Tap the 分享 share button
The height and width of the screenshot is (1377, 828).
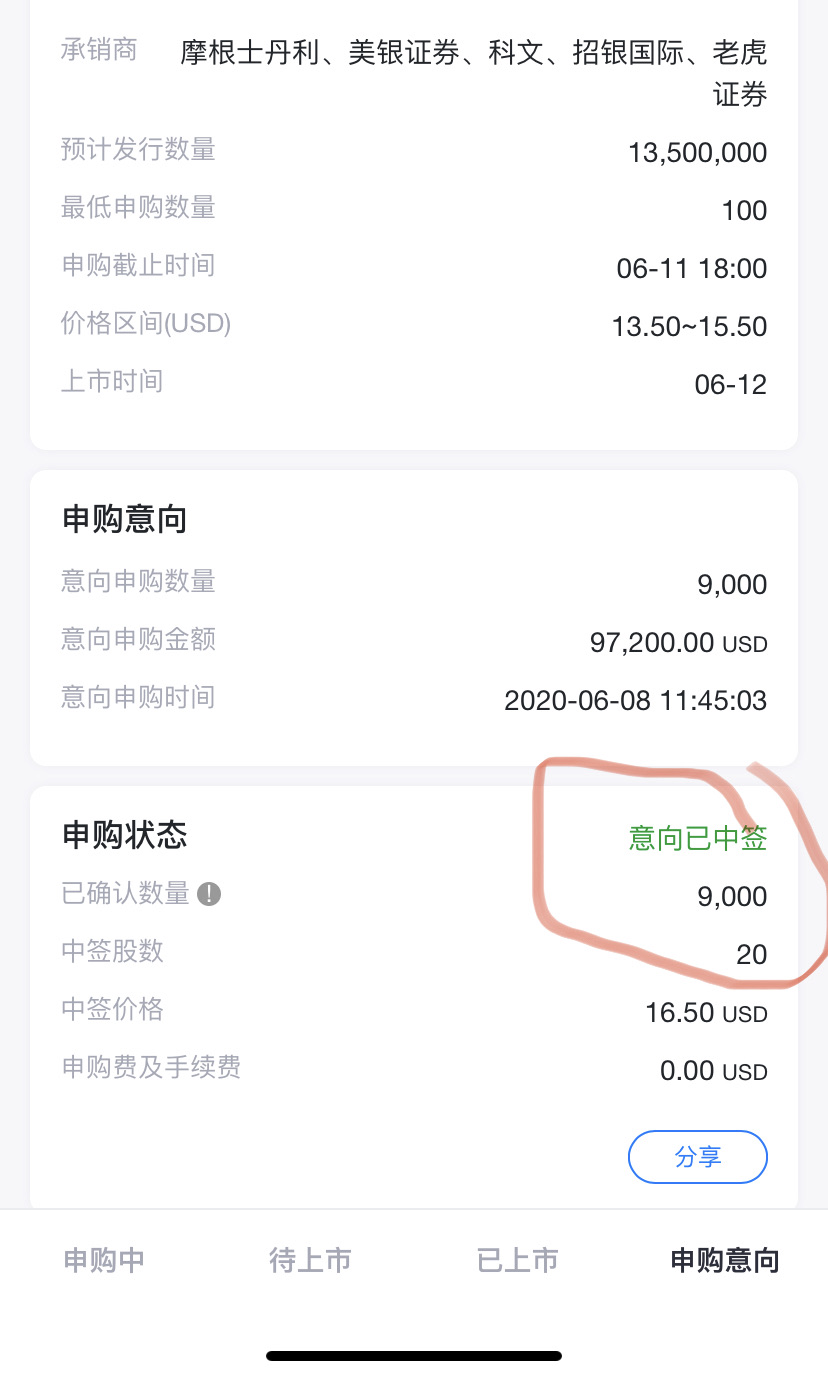697,1157
